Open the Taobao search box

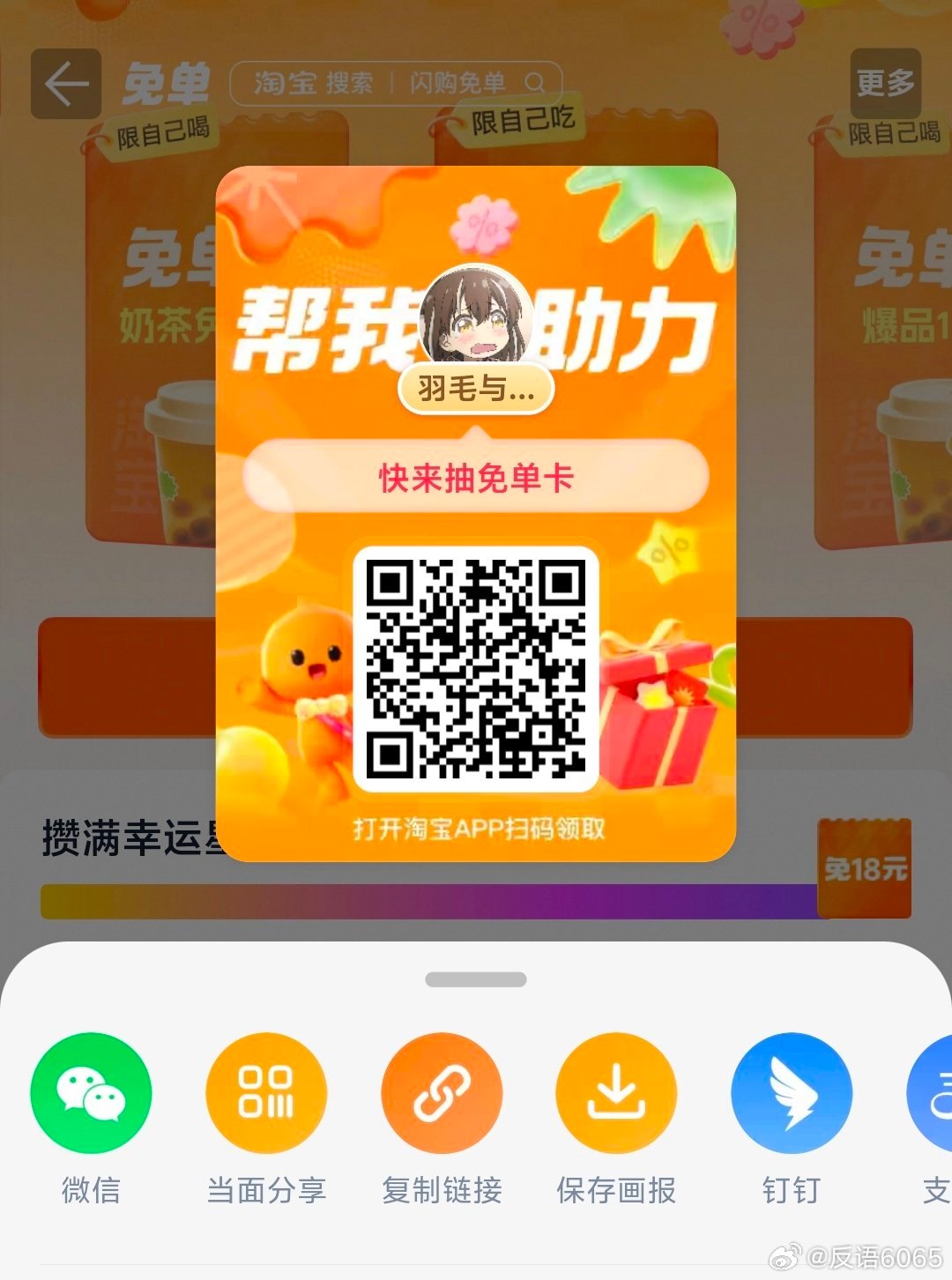(395, 84)
